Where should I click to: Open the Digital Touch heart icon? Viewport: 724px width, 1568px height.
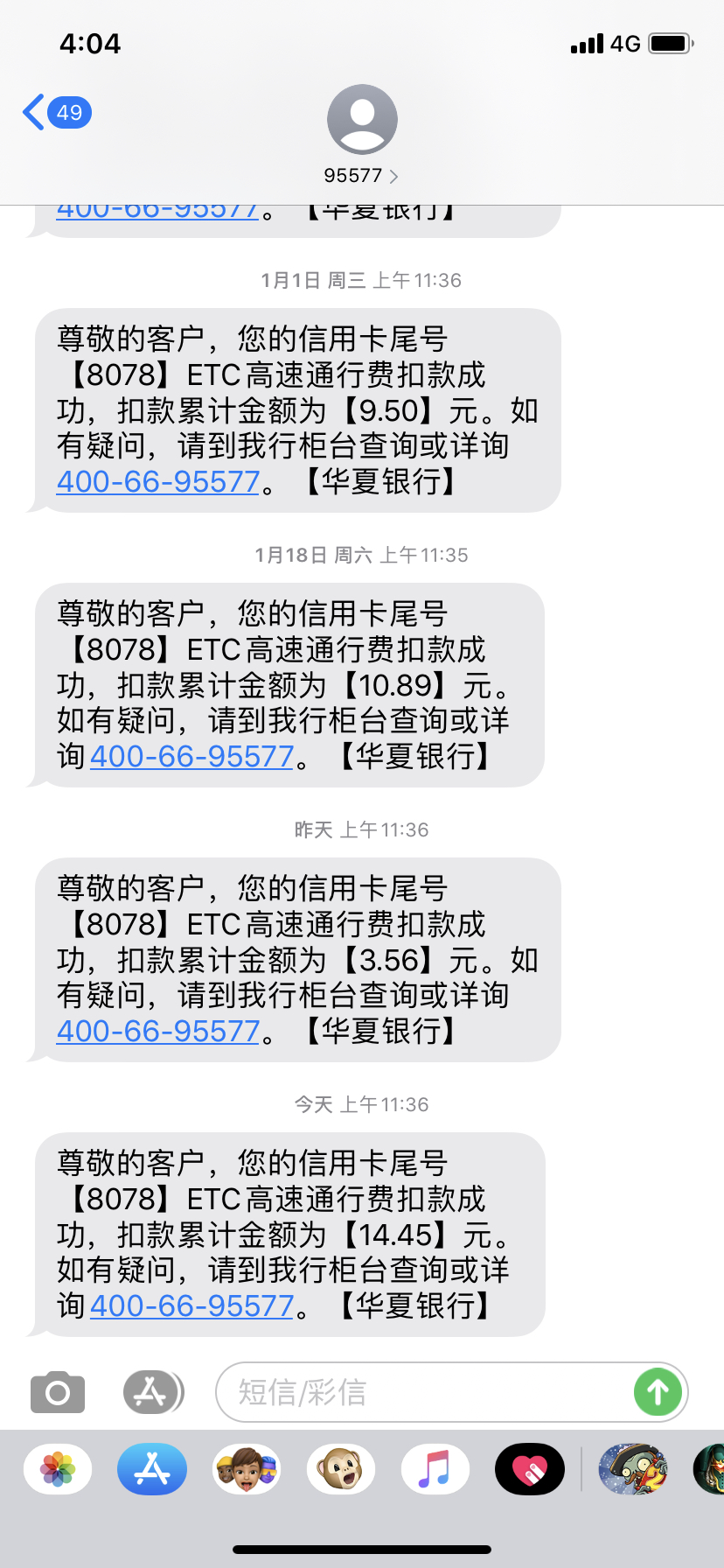click(529, 1468)
